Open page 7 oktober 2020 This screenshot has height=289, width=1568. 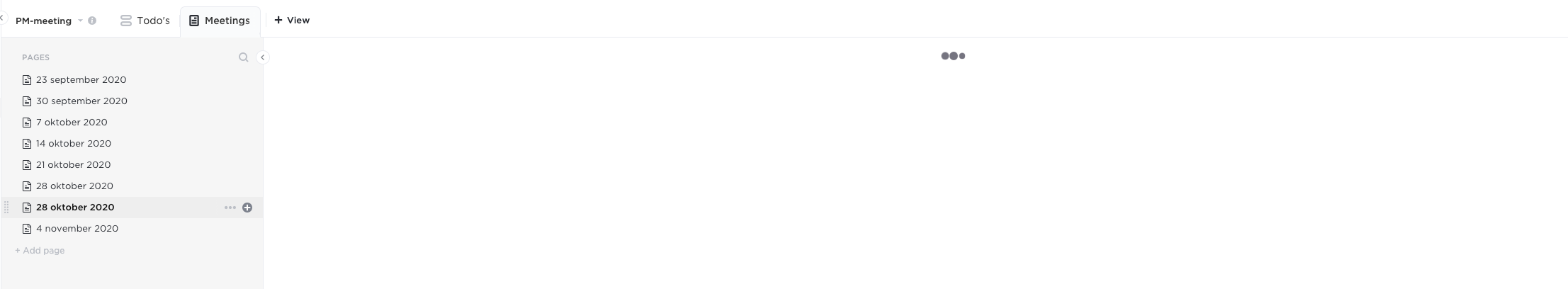coord(72,123)
